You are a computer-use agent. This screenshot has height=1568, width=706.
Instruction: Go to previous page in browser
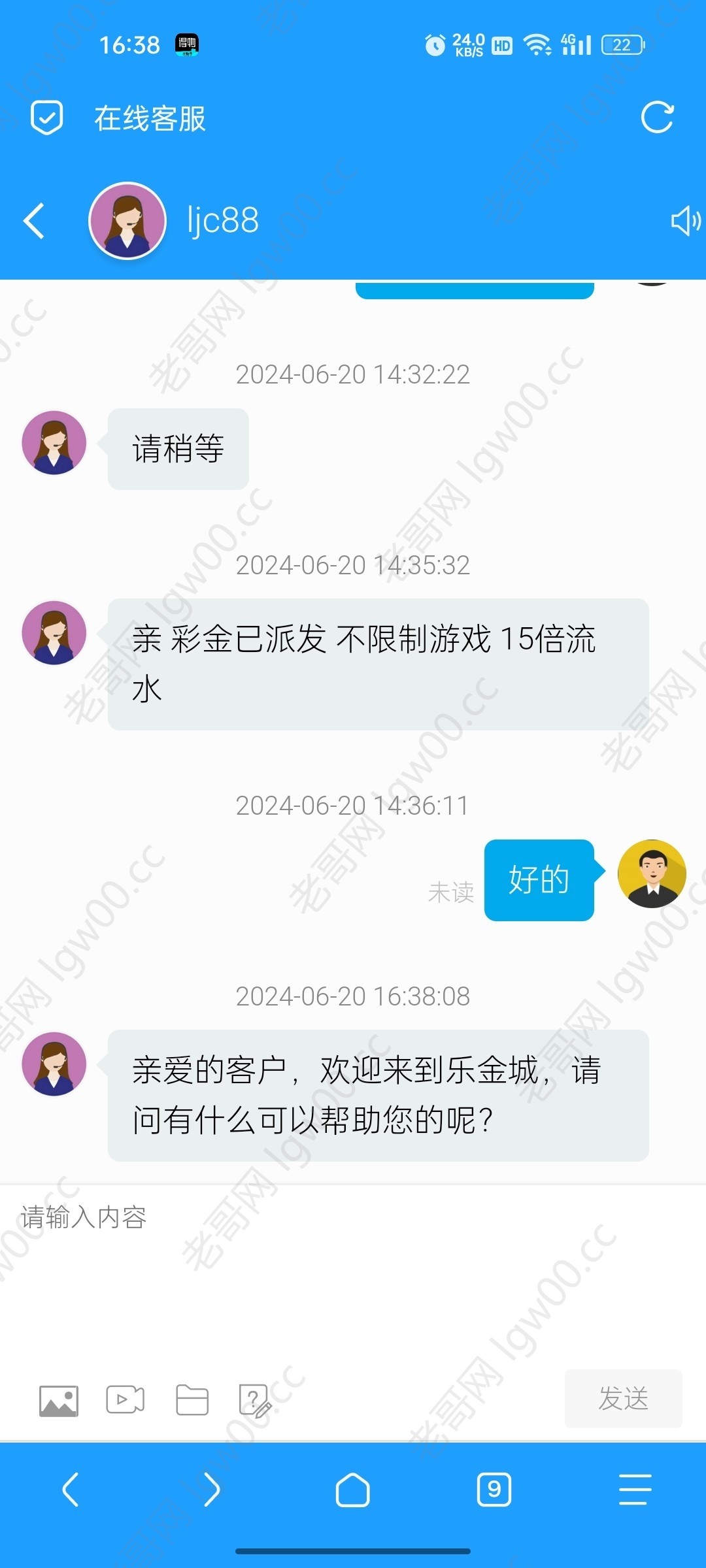pyautogui.click(x=71, y=1490)
